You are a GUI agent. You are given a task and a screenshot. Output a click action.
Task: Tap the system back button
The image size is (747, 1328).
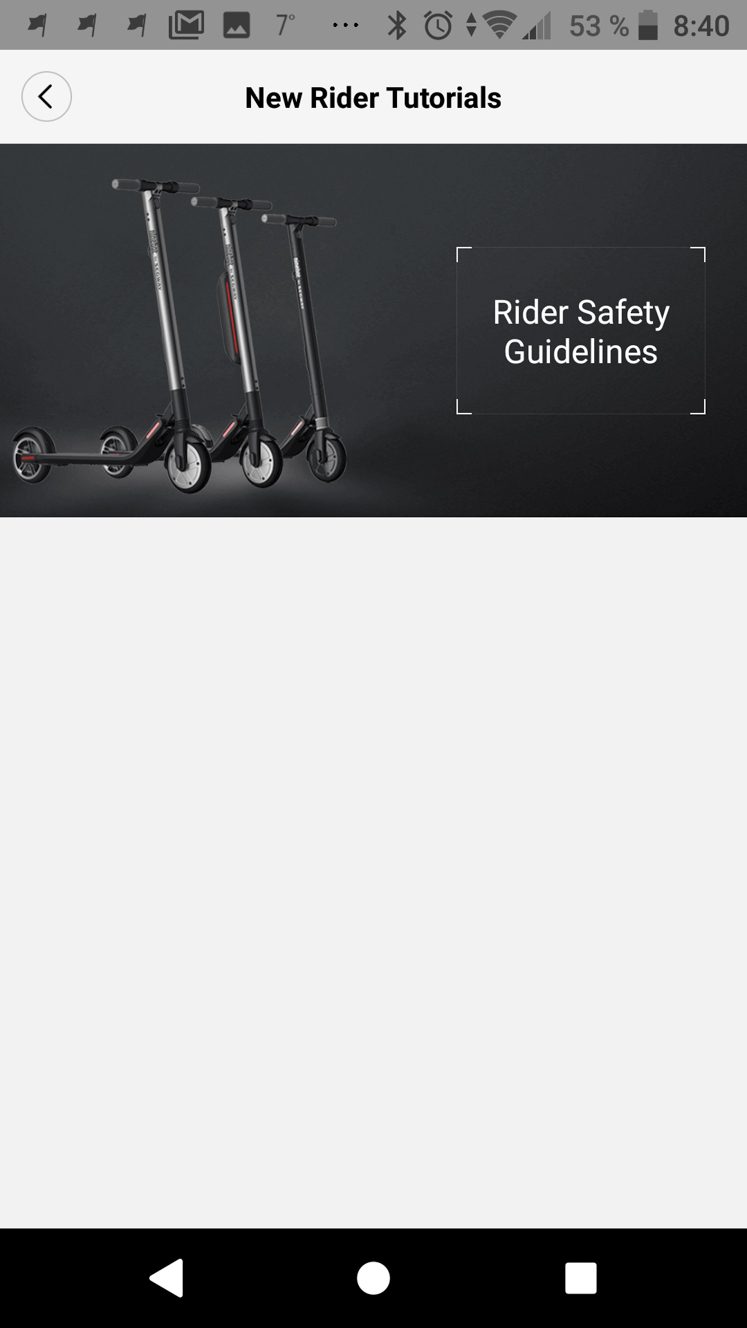coord(166,1278)
